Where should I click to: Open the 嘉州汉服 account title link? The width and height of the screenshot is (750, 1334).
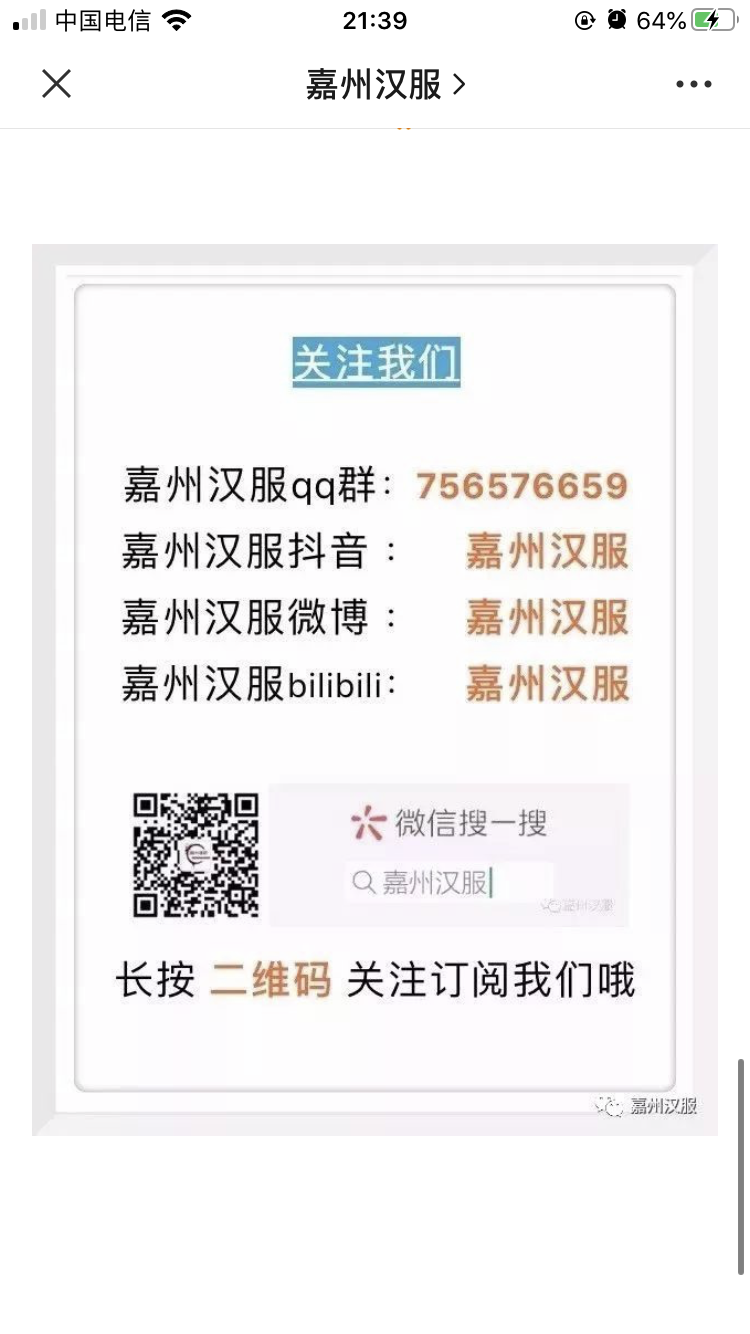pyautogui.click(x=385, y=85)
